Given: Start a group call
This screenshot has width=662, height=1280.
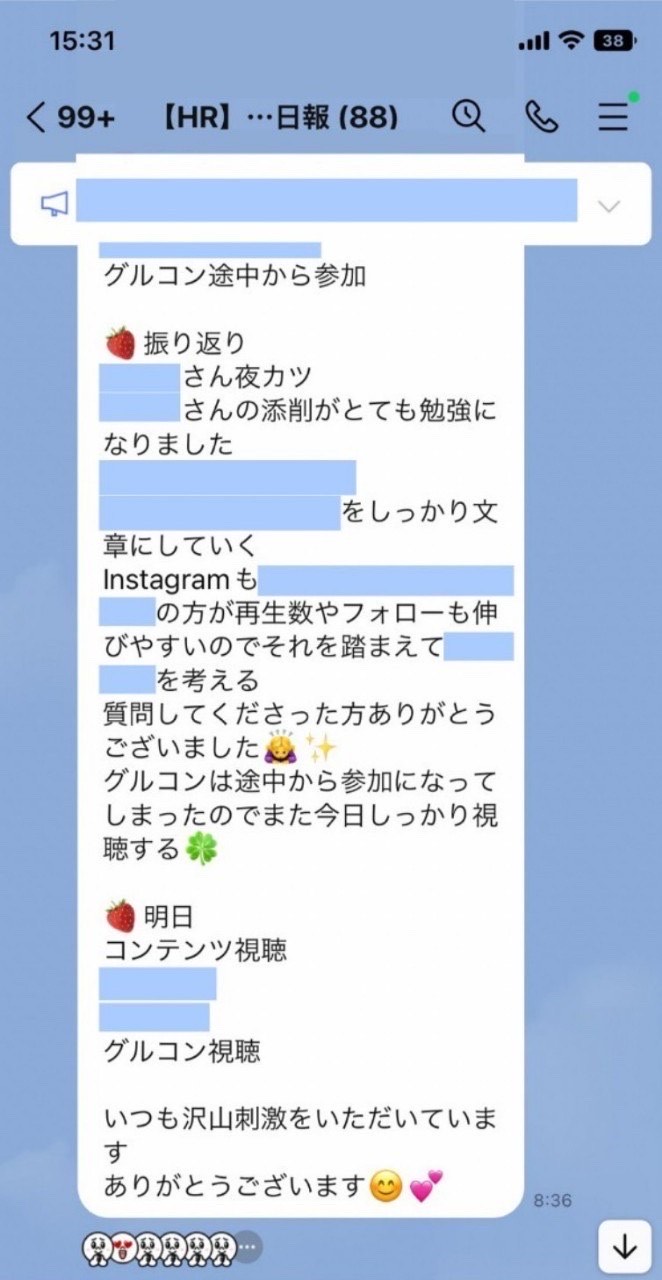Looking at the screenshot, I should (x=541, y=117).
